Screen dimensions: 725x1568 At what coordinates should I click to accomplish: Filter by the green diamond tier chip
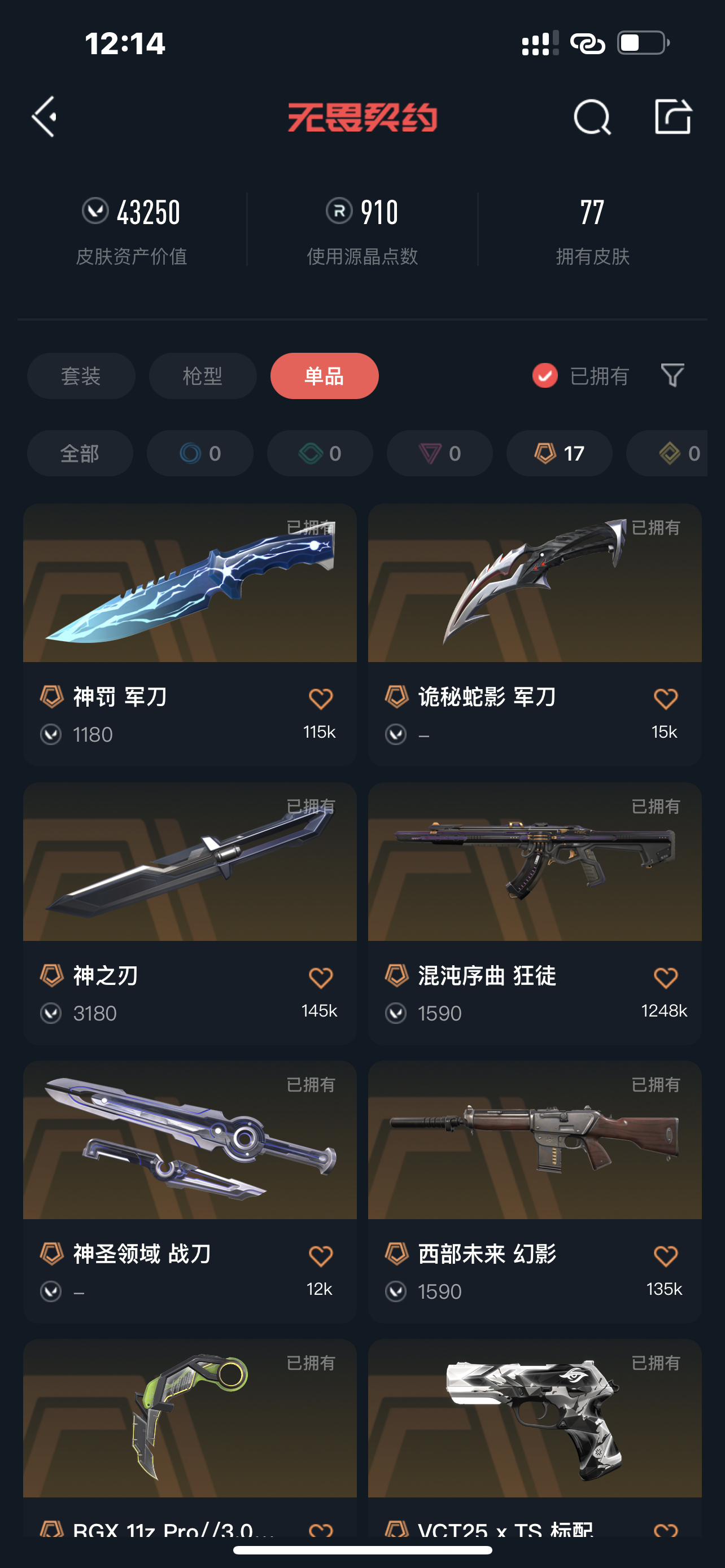[320, 453]
